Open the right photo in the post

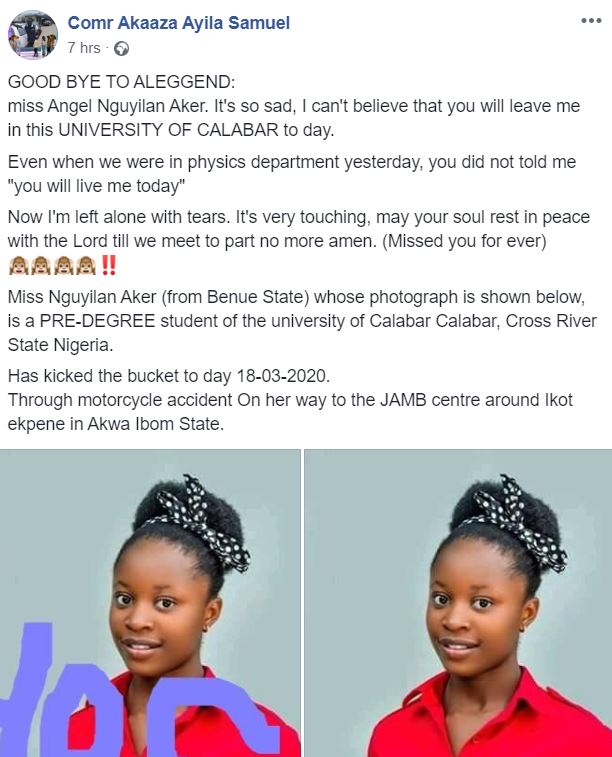458,603
